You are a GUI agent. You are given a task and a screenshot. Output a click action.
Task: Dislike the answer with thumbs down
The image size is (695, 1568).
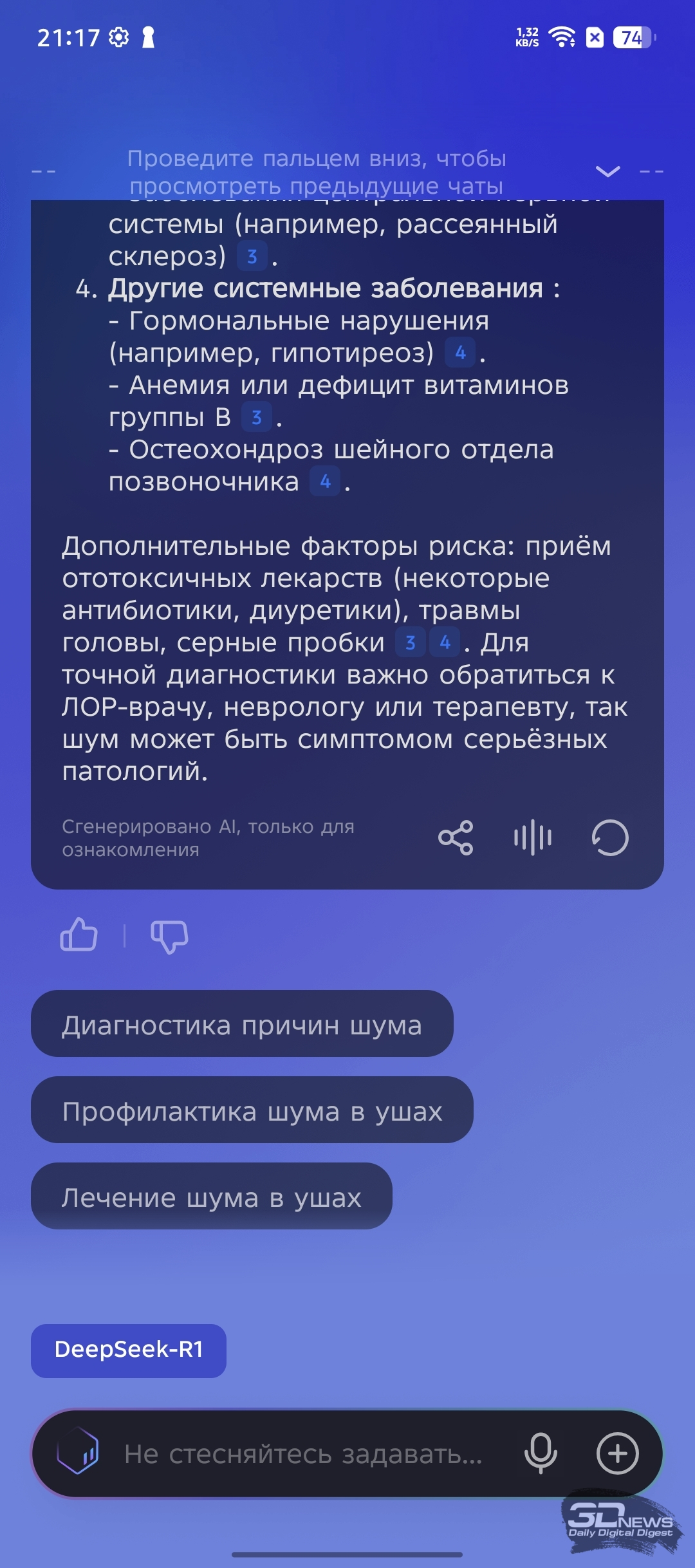[169, 936]
